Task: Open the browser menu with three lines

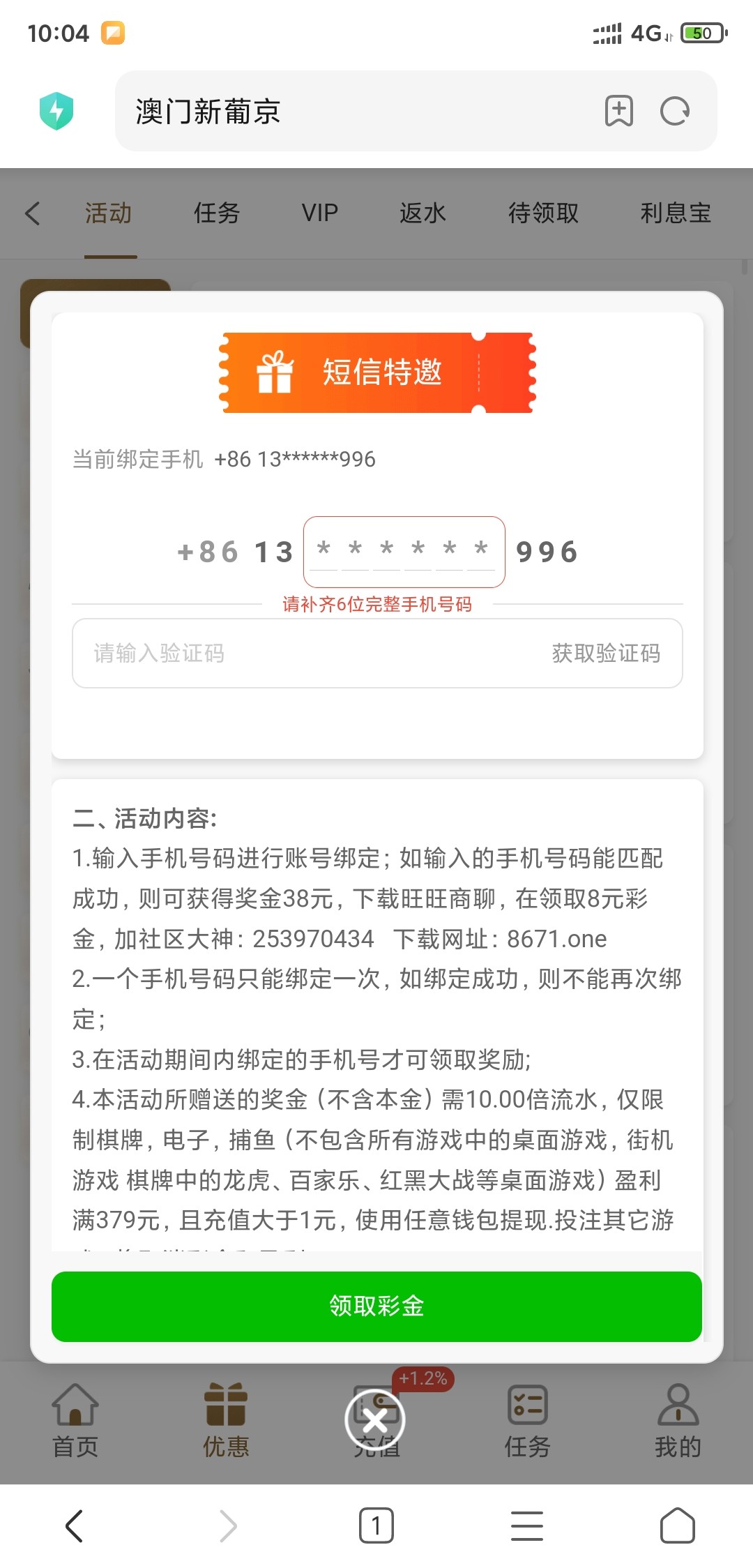Action: point(527,1525)
